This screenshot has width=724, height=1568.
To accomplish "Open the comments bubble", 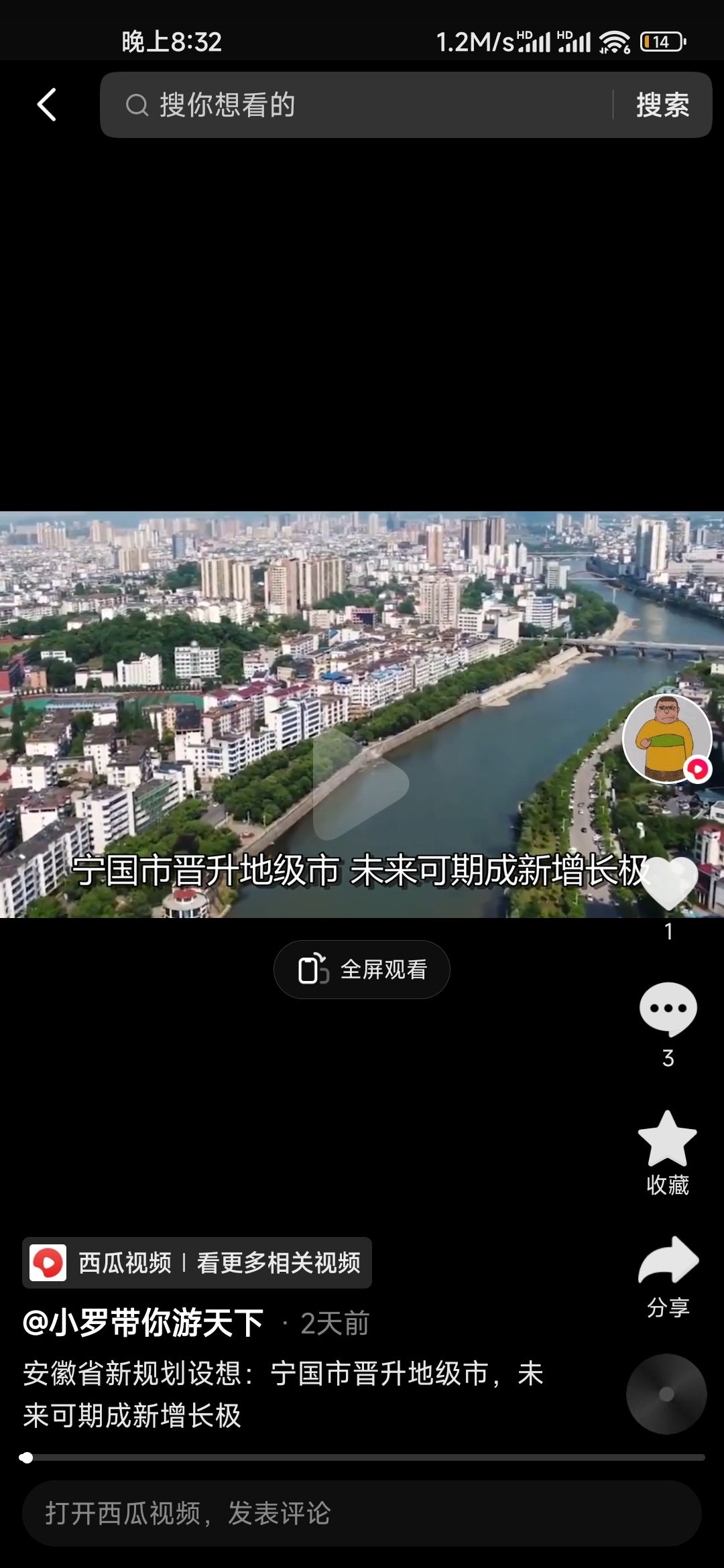I will 668,1009.
